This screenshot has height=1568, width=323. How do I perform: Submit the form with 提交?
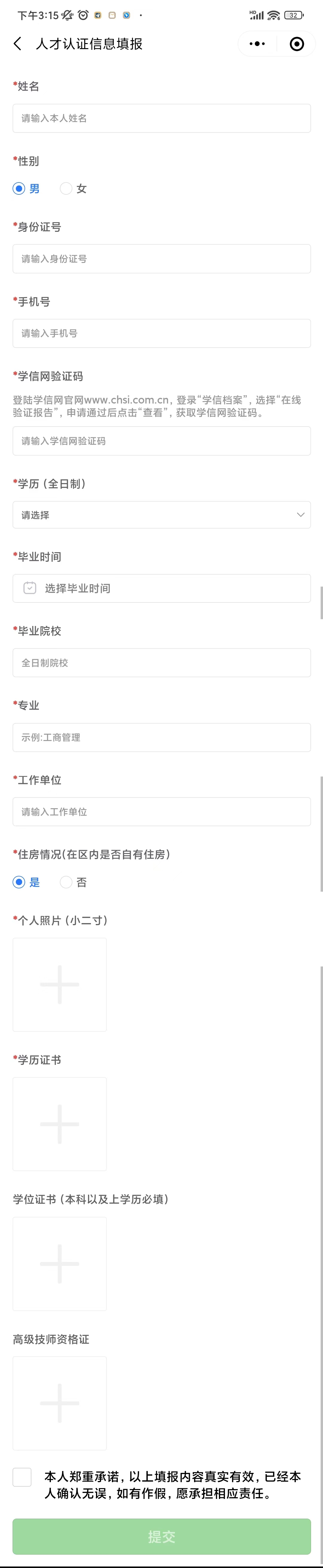point(161,1536)
